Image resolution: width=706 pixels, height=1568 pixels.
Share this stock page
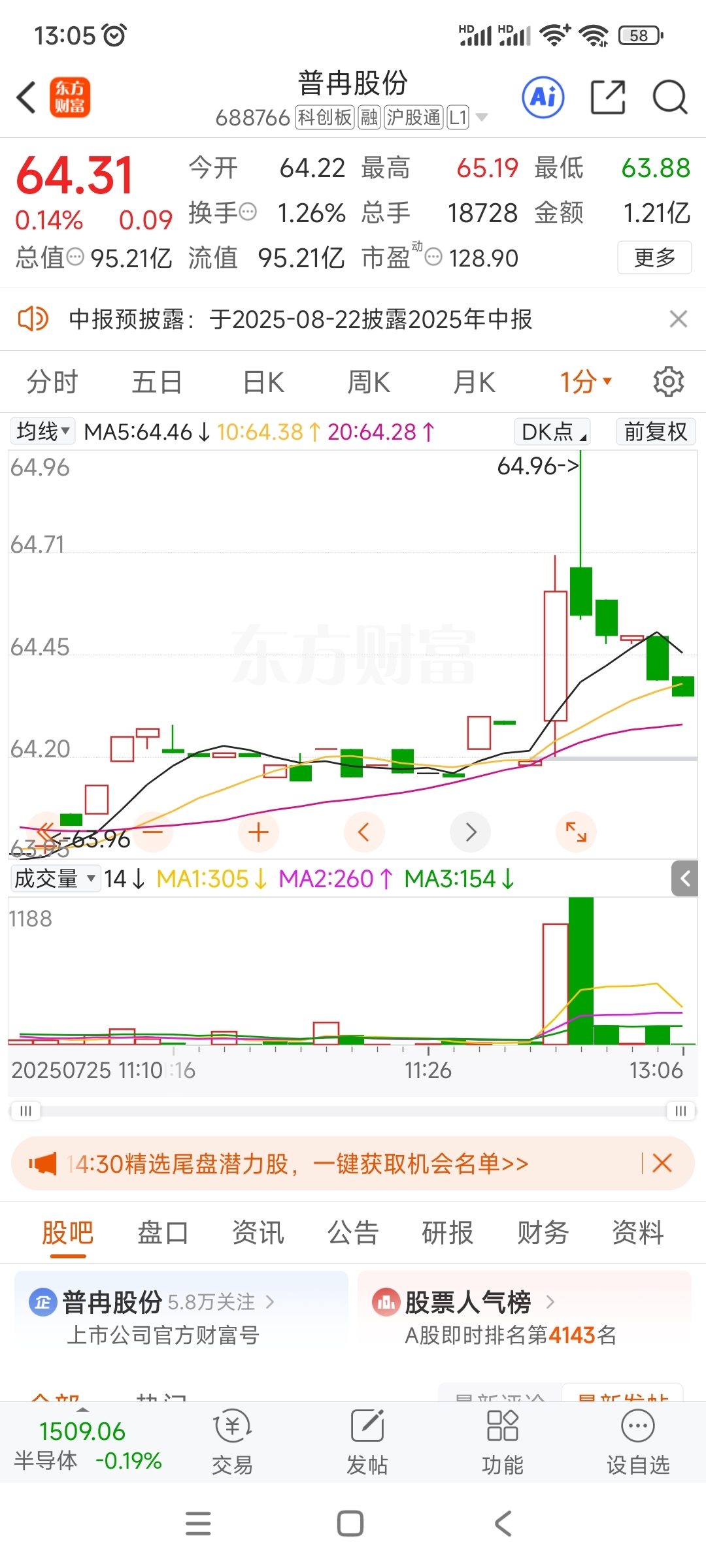coord(608,97)
